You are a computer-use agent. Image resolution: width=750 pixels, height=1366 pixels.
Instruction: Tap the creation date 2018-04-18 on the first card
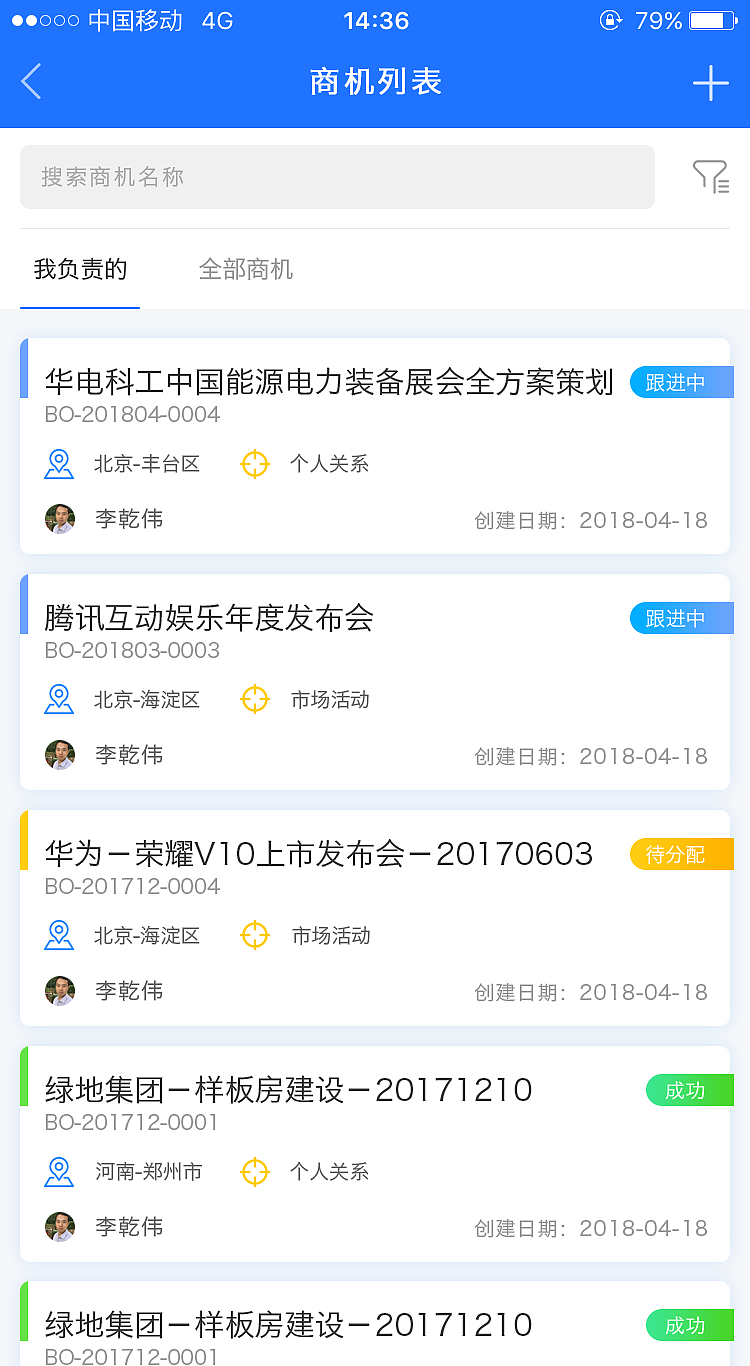pyautogui.click(x=643, y=520)
